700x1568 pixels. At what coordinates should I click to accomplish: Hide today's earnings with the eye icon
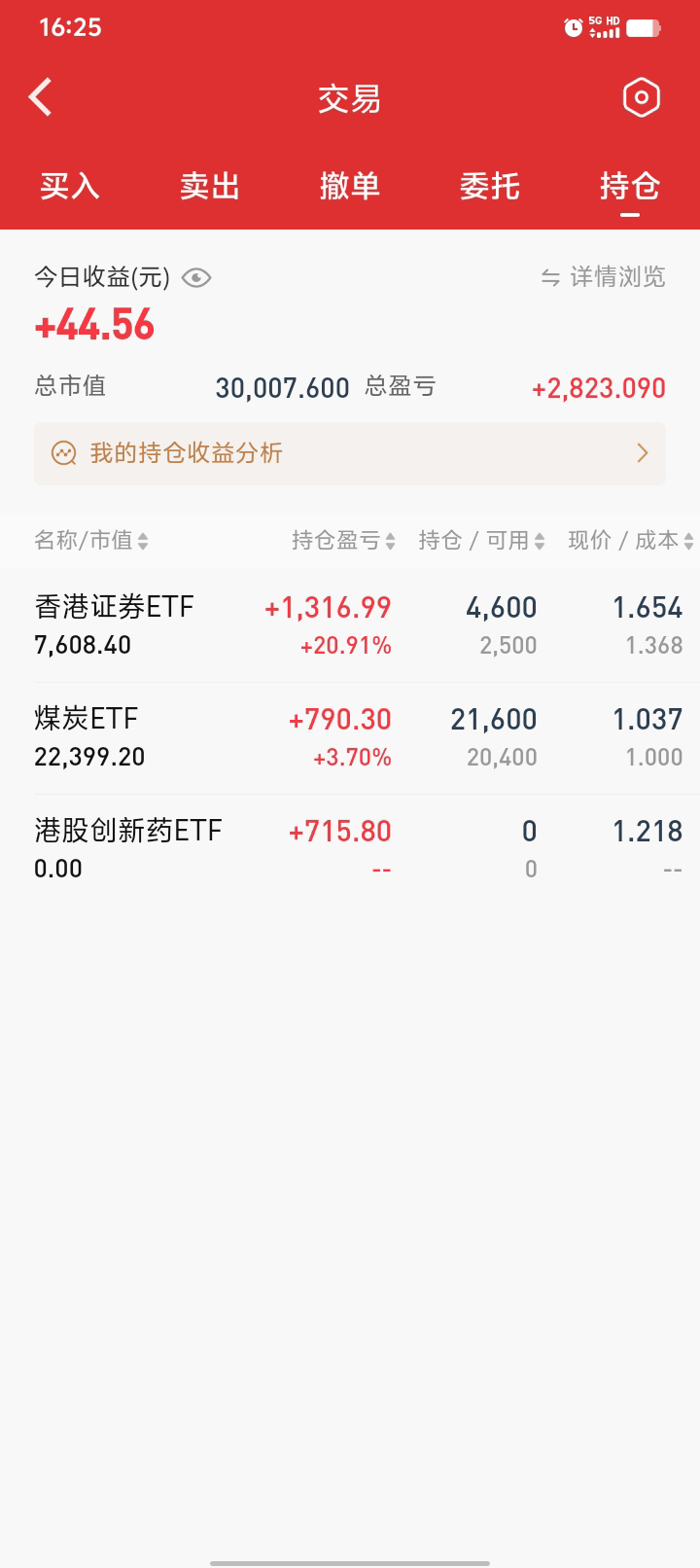pyautogui.click(x=196, y=278)
